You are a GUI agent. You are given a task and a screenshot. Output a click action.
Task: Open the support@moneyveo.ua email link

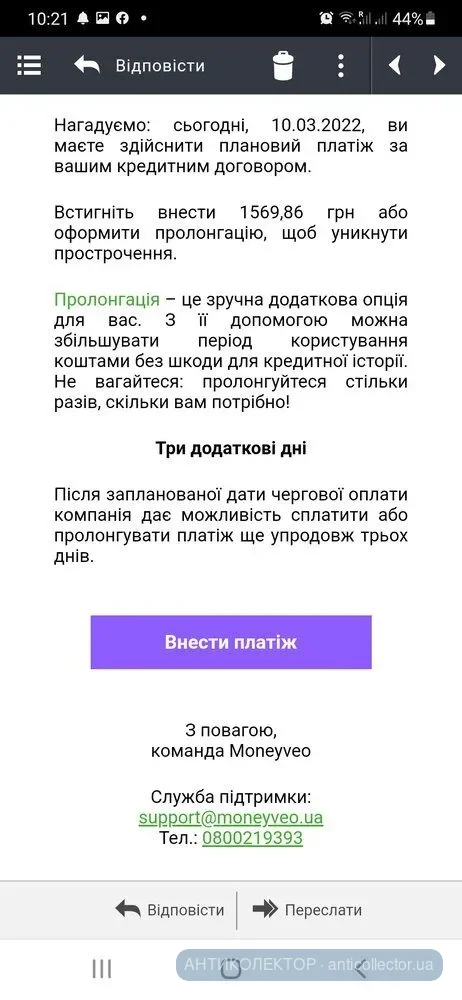pos(231,817)
